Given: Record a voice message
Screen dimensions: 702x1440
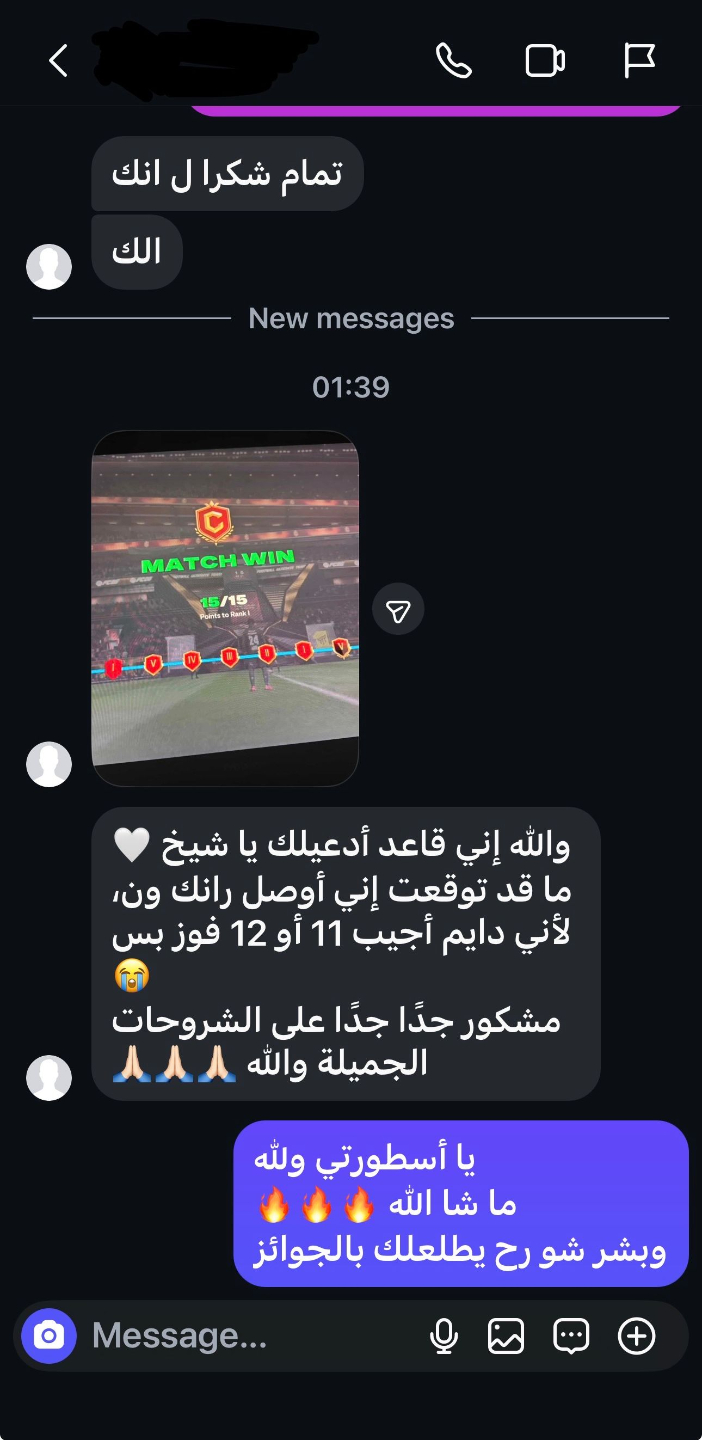Looking at the screenshot, I should coord(443,1336).
